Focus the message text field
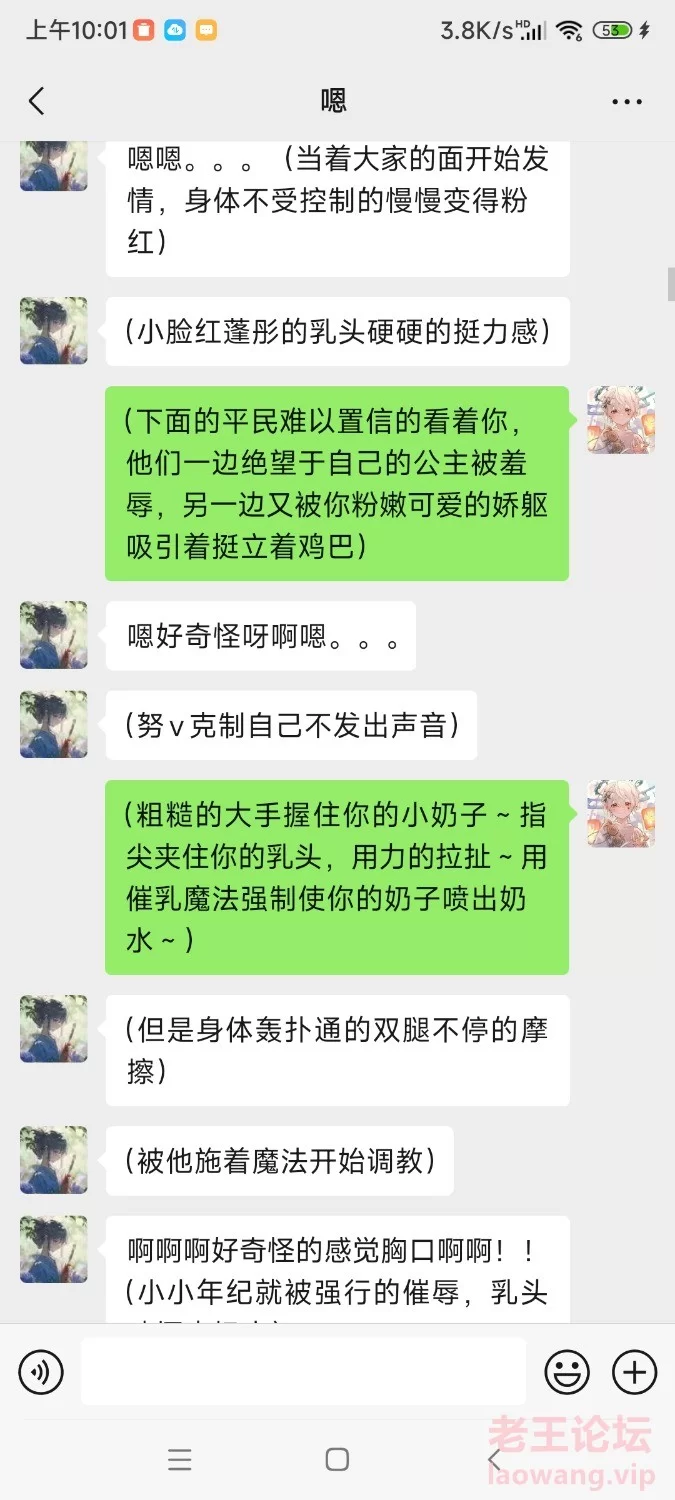This screenshot has height=1500, width=675. tap(303, 1372)
